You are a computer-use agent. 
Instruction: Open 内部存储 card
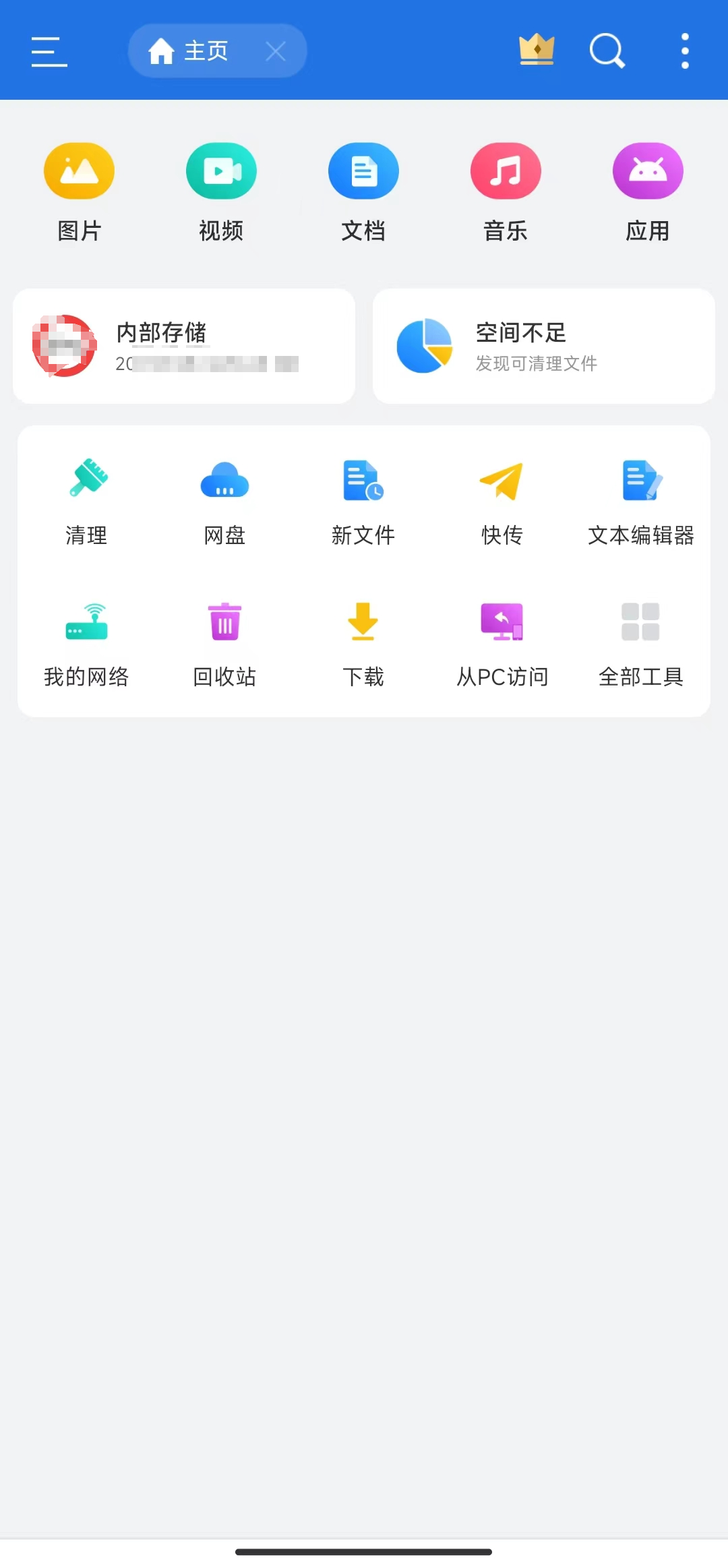(x=184, y=346)
